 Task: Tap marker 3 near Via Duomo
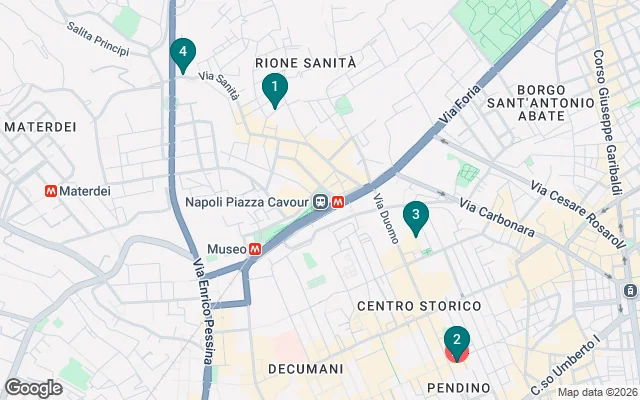(416, 216)
